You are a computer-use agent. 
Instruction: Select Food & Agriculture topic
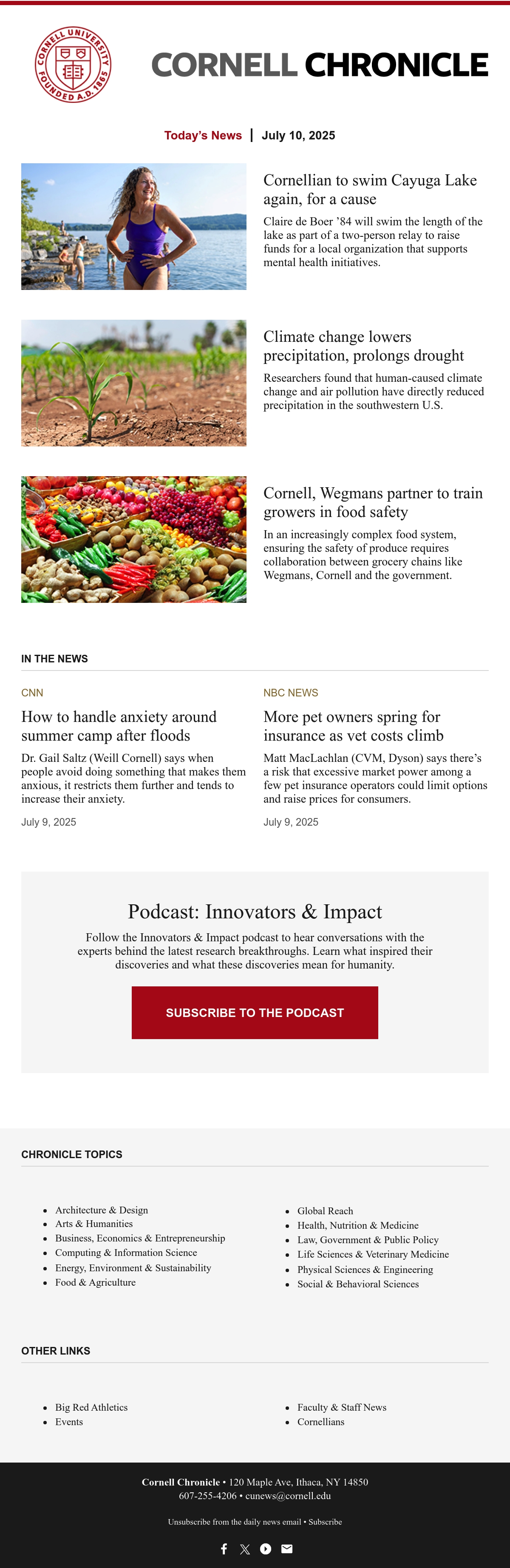point(96,1282)
